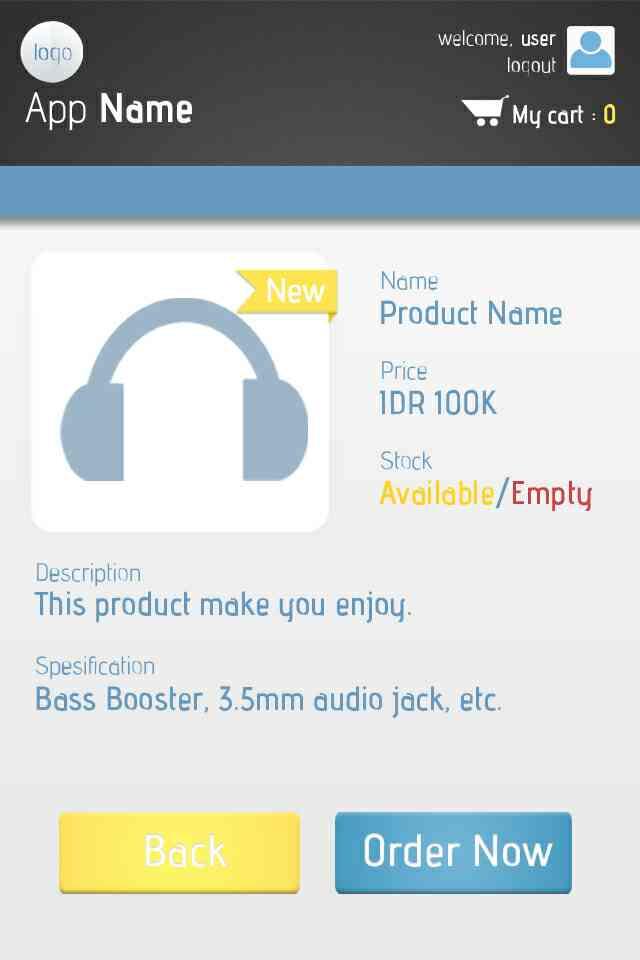The height and width of the screenshot is (960, 640).
Task: Open My cart
Action: (539, 113)
